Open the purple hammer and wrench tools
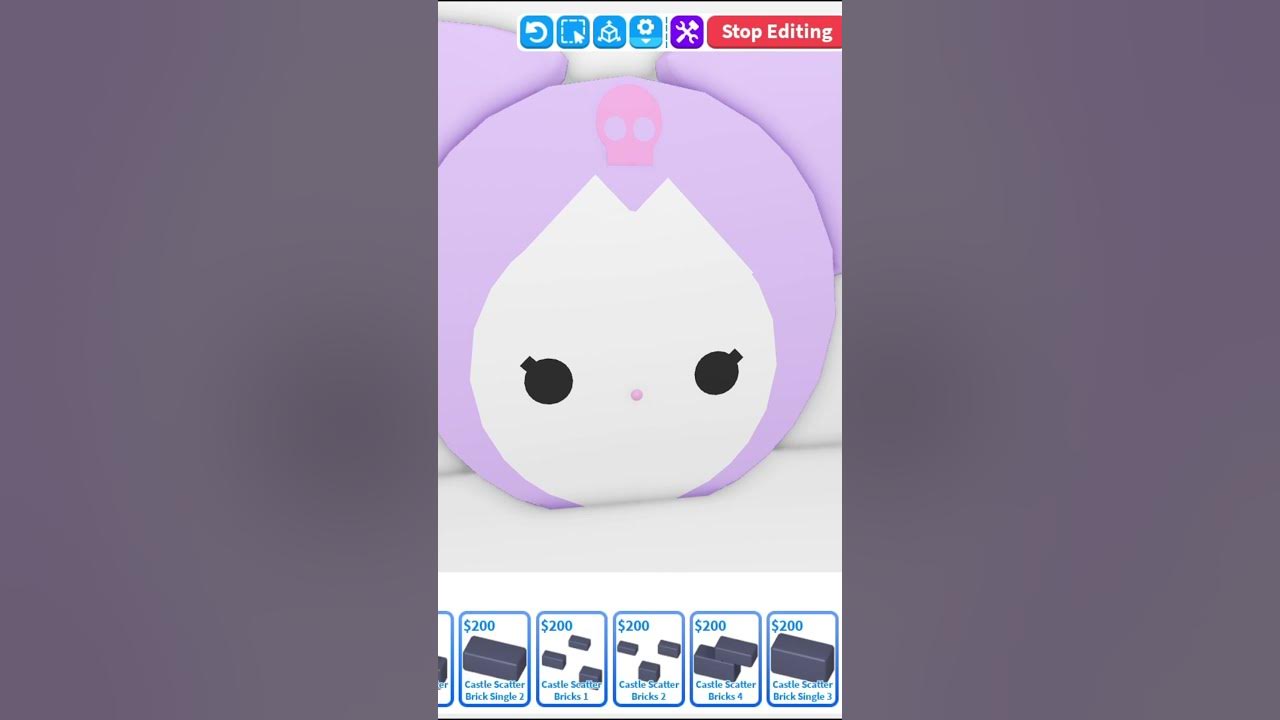This screenshot has width=1280, height=720. 686,32
